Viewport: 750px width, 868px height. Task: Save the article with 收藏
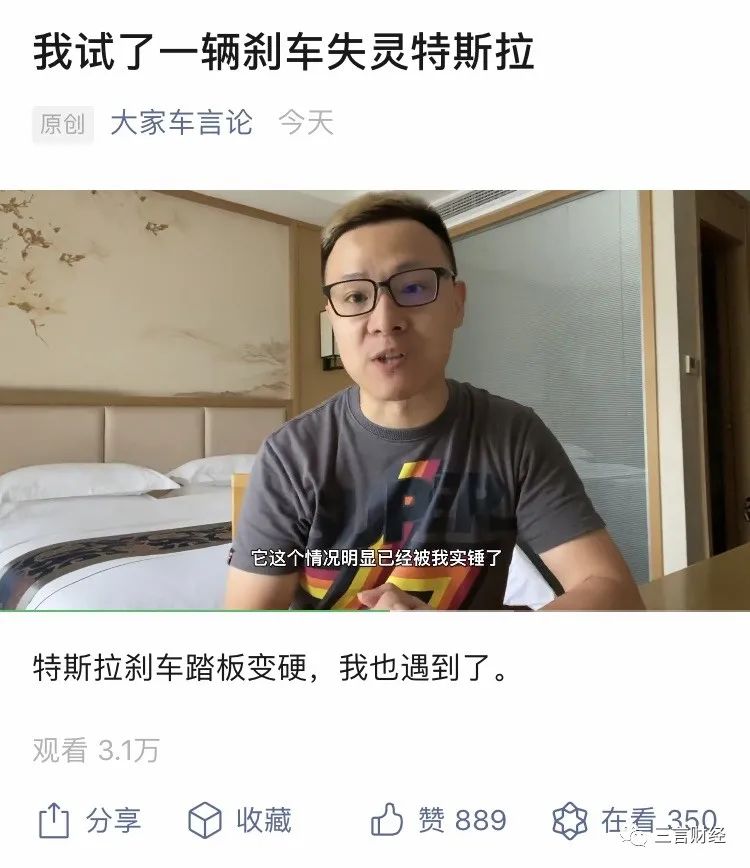coord(240,821)
